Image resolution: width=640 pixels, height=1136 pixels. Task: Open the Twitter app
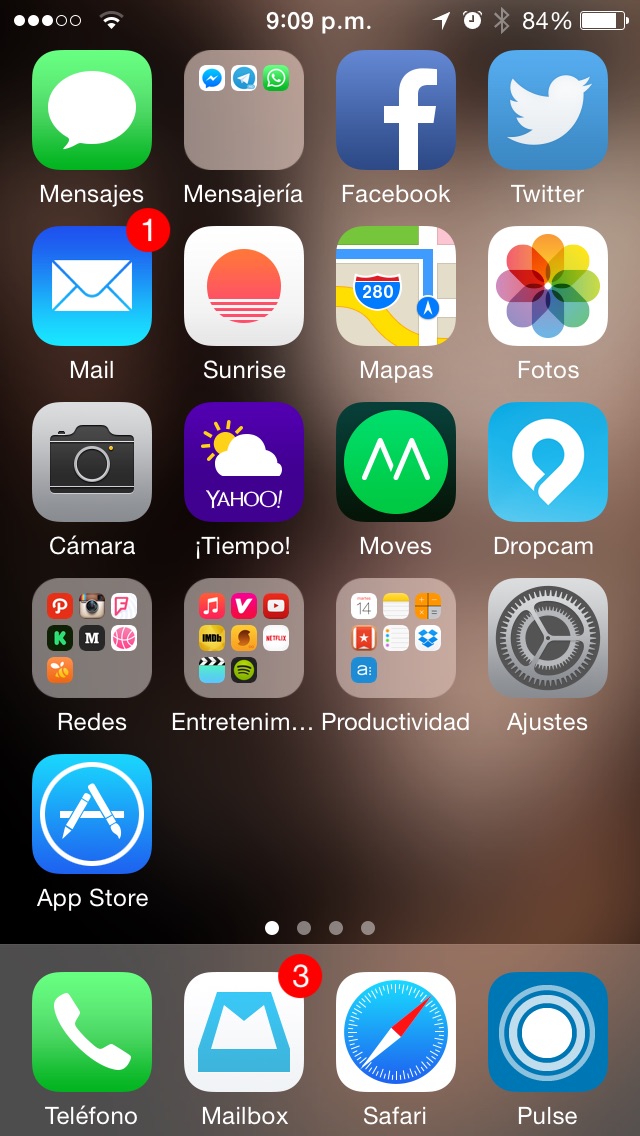[548, 110]
